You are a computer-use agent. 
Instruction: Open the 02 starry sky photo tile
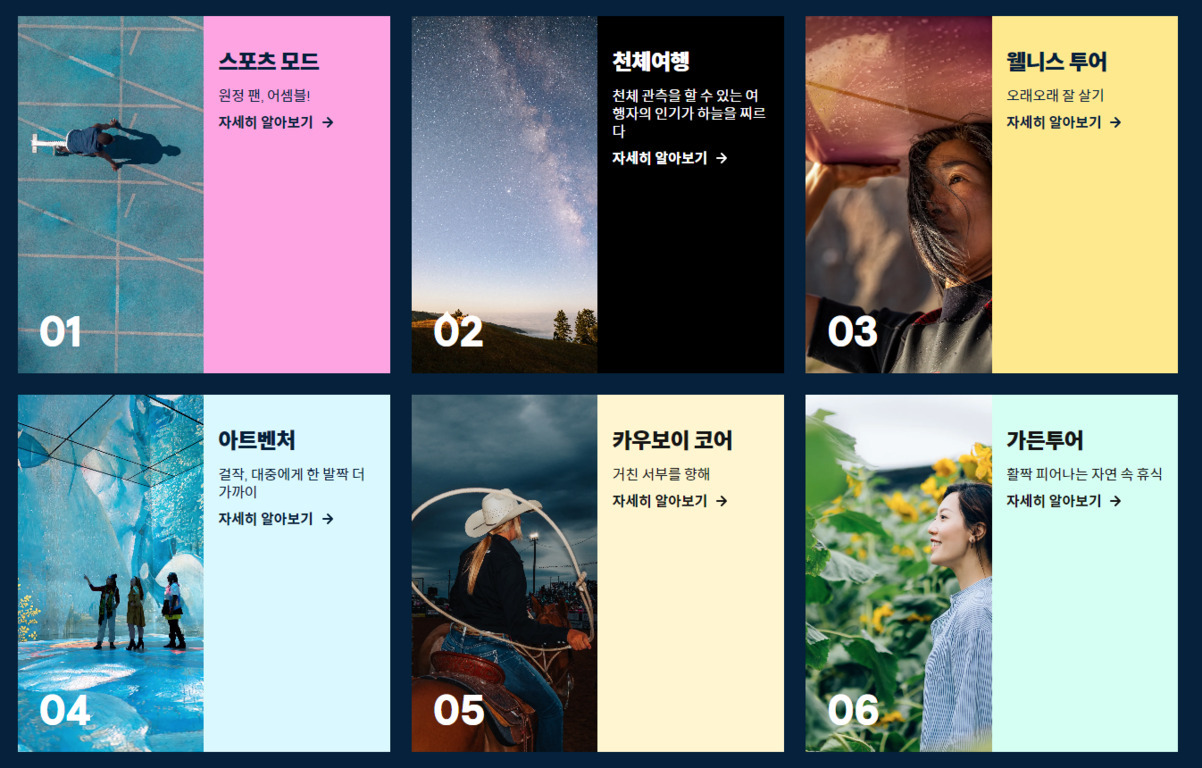point(504,194)
